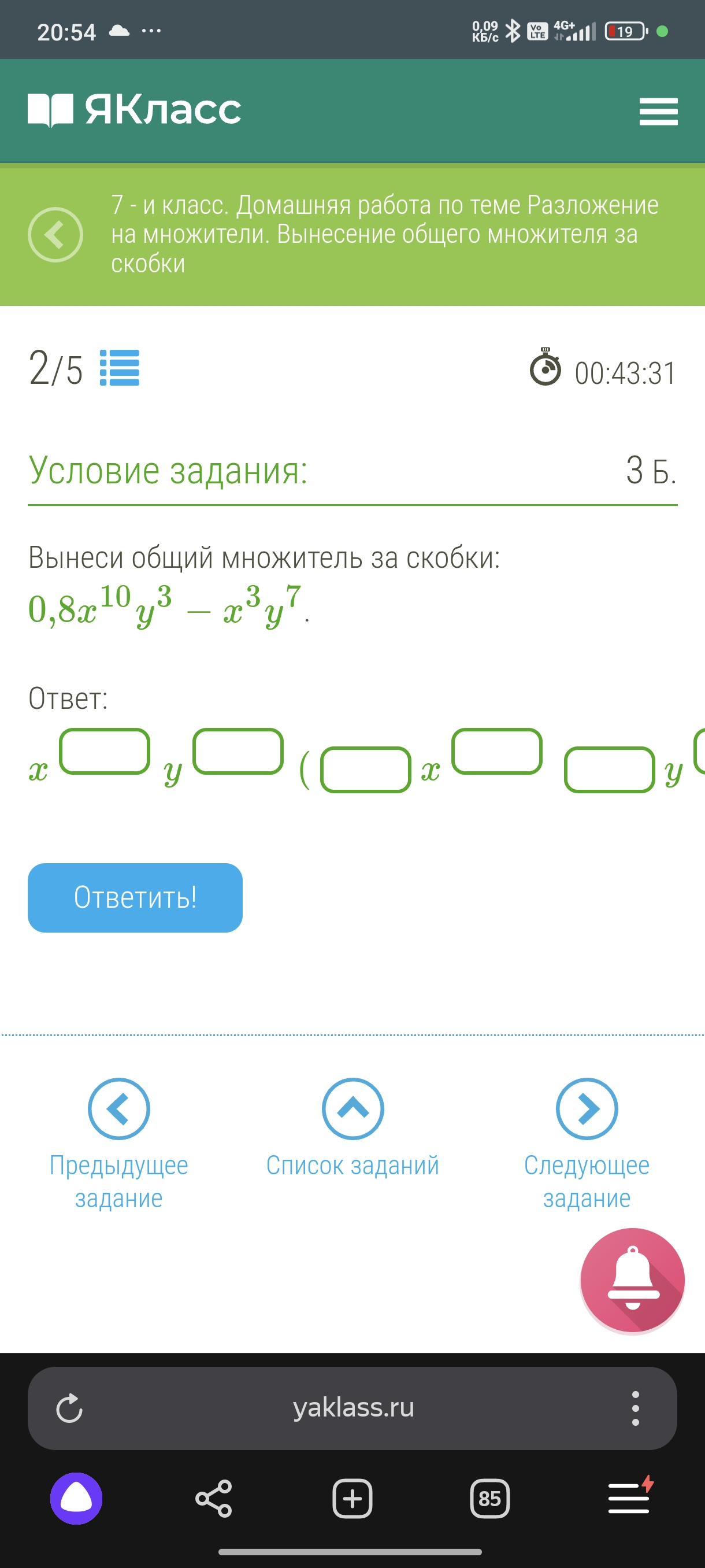Open the task list icon beside 2/5
Viewport: 705px width, 1568px height.
point(120,368)
